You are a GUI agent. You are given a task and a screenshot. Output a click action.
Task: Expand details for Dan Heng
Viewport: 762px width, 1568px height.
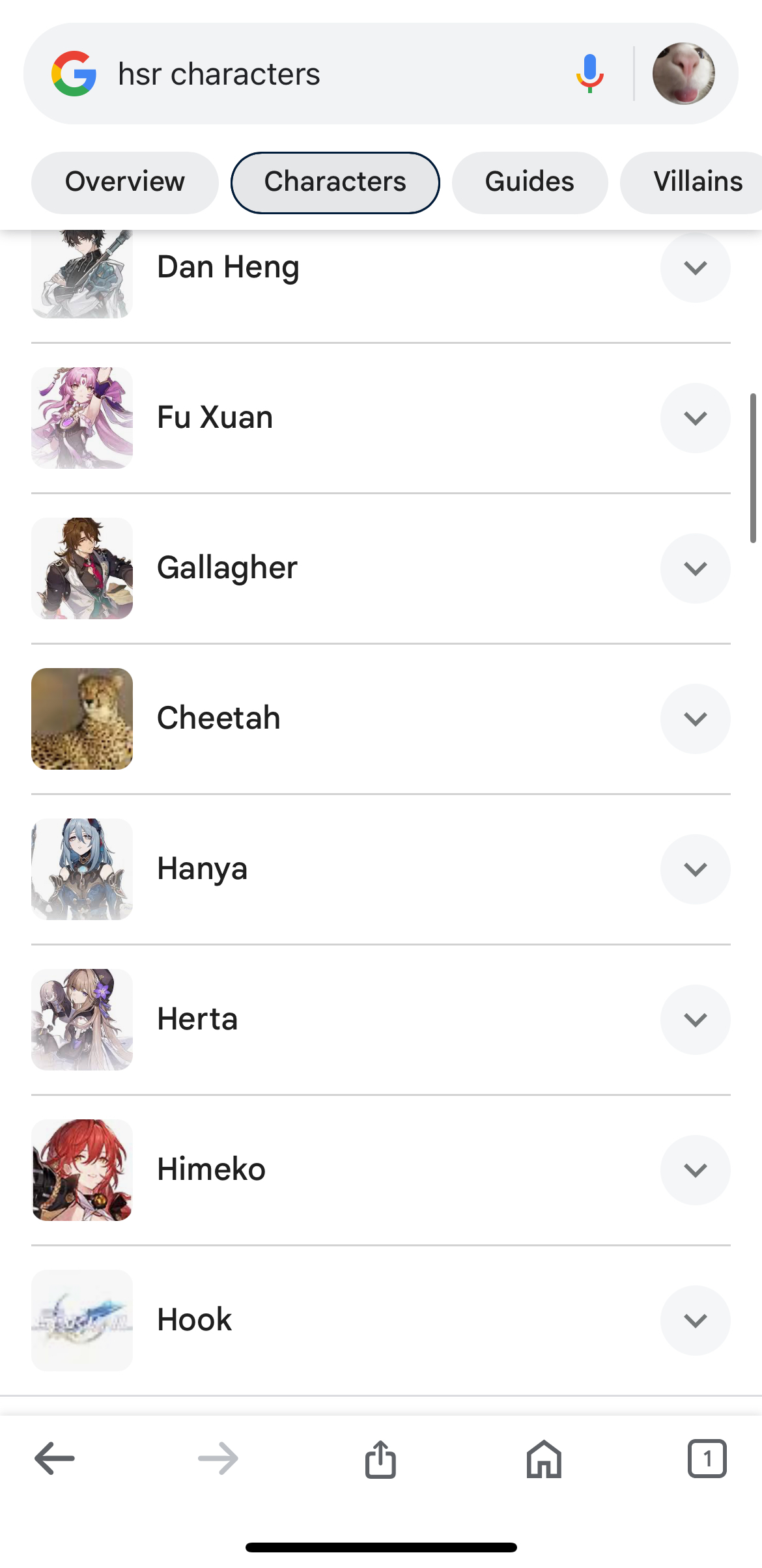point(695,268)
